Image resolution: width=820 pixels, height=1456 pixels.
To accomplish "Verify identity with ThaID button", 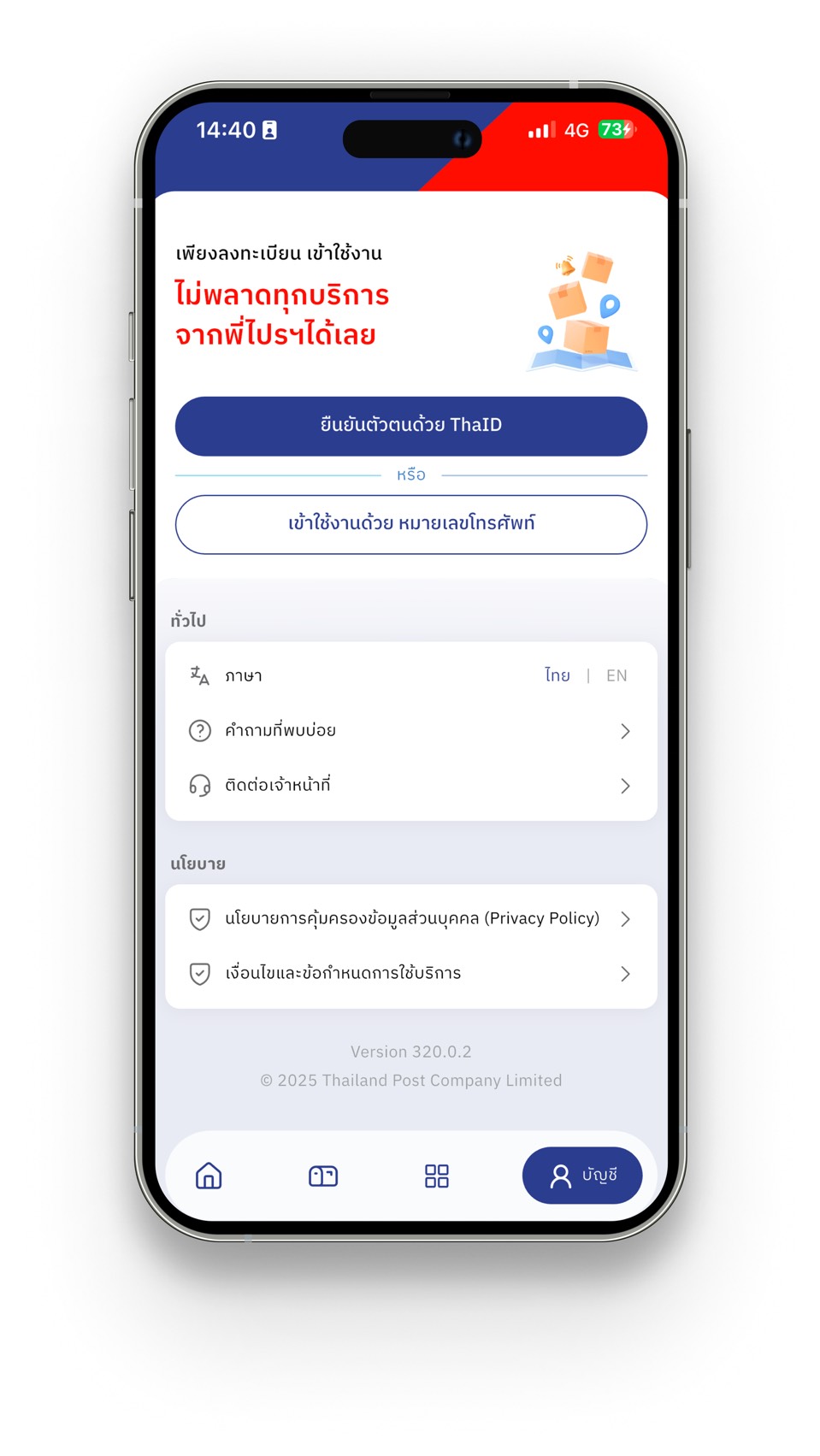I will click(410, 426).
